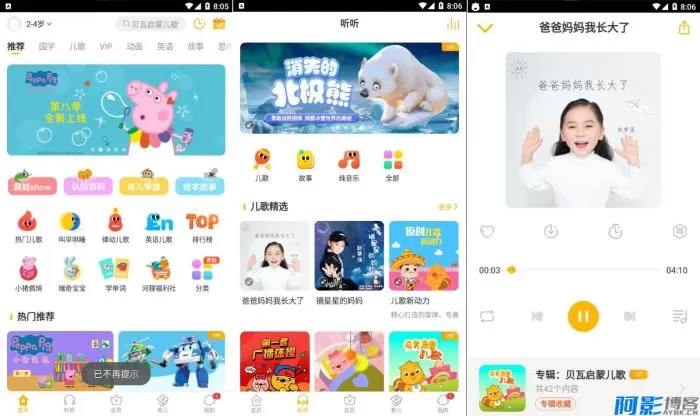Open the search box 贝瓦启蒙儿歌
The height and width of the screenshot is (416, 700).
coord(151,23)
